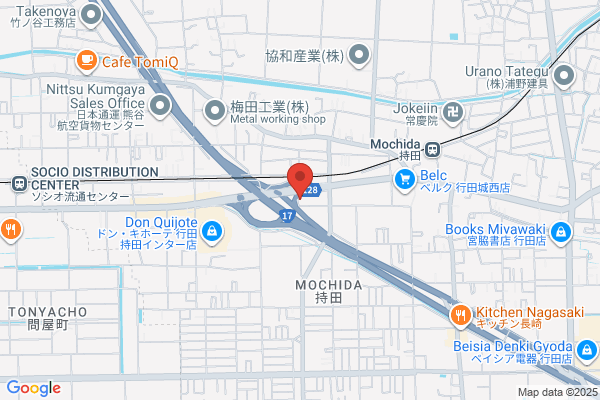Open the Belc supermarket pin
This screenshot has width=600, height=400.
pyautogui.click(x=405, y=180)
